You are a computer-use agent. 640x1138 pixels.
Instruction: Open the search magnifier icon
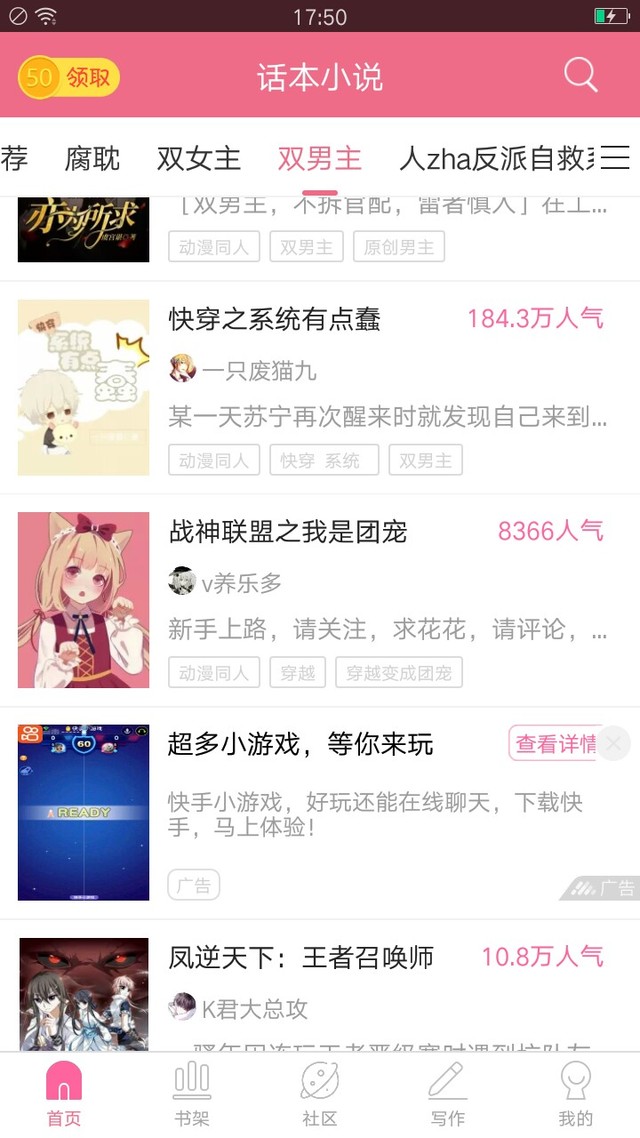[580, 75]
